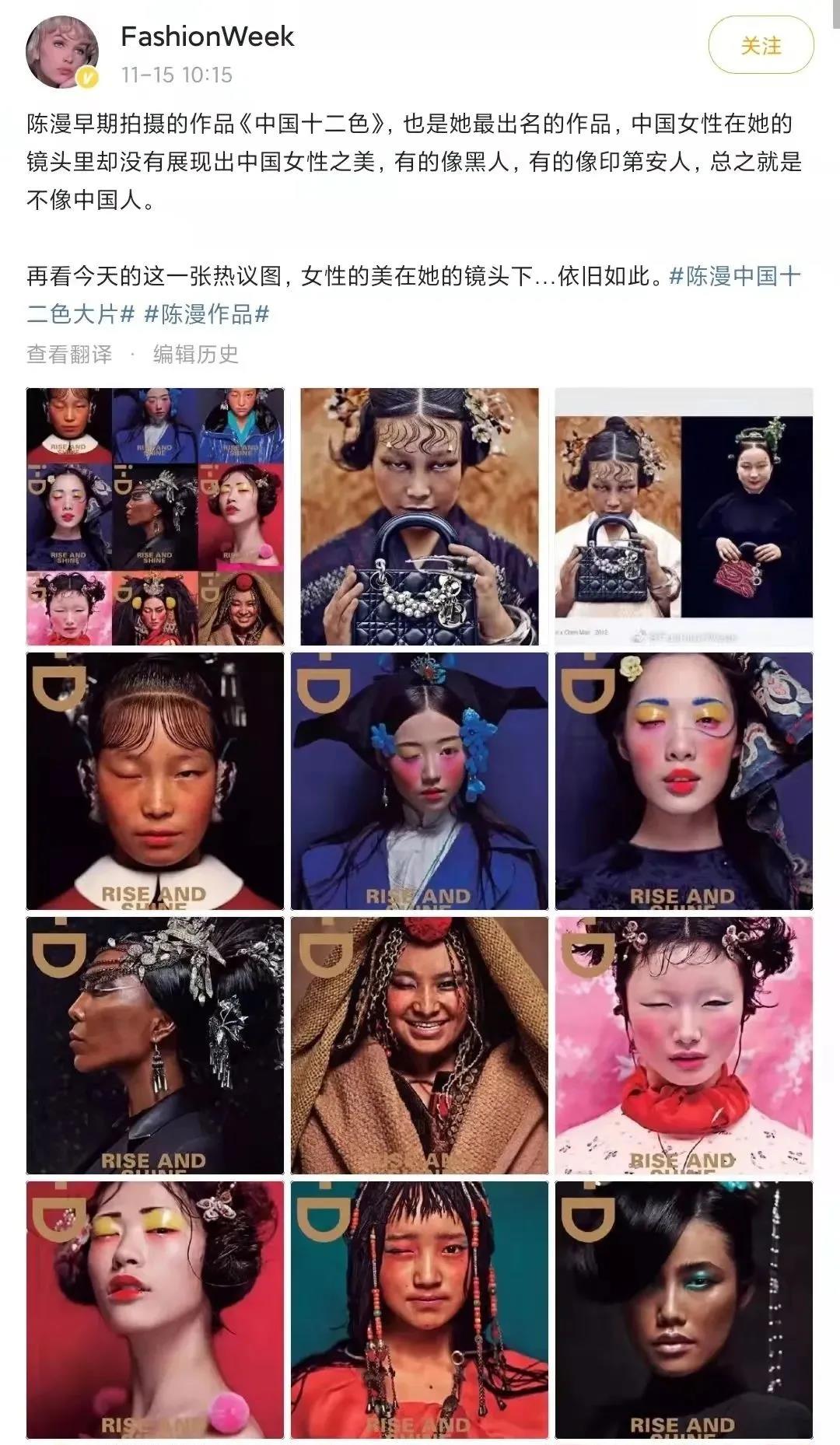Open the photo of the woman holding a handbag on brown background
Screen dimensions: 840x1445
(x=420, y=517)
